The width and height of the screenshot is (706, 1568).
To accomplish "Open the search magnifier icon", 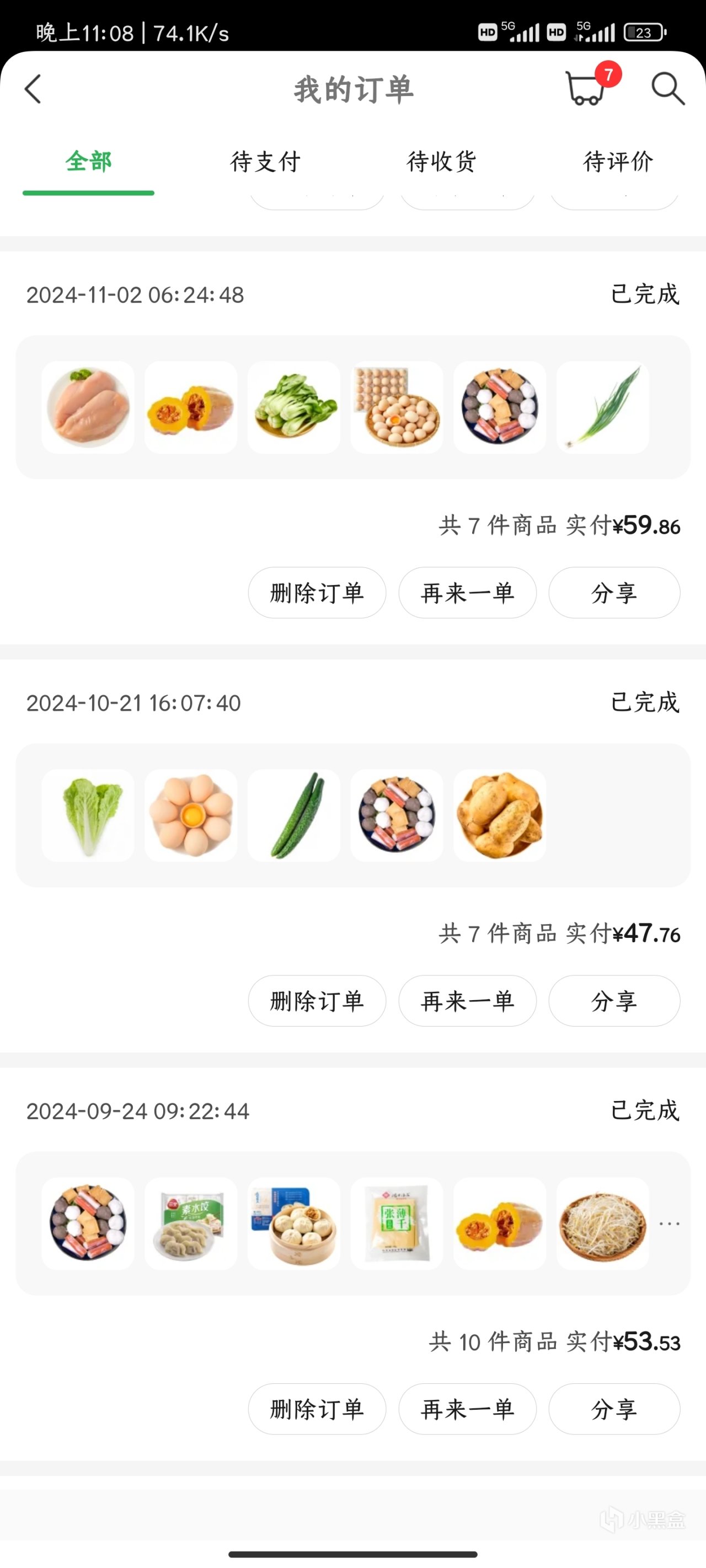I will coord(667,89).
